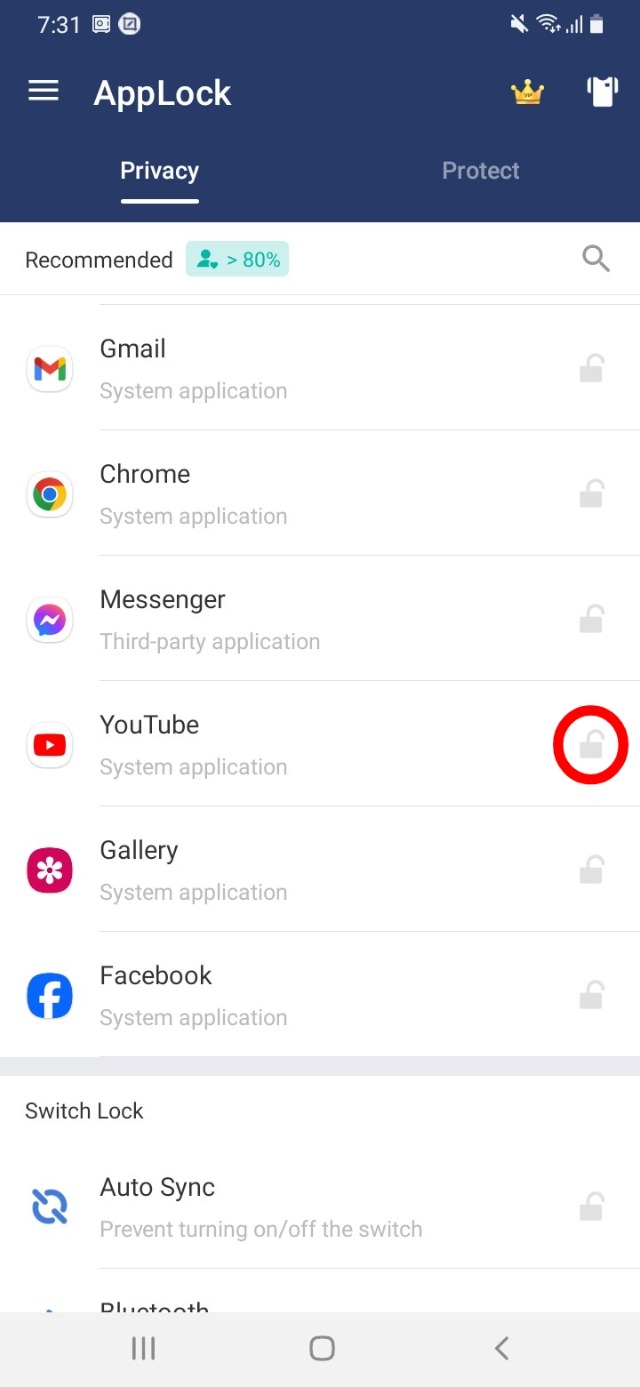Select the Privacy tab
Screen dimensions: 640x1387
click(x=159, y=171)
